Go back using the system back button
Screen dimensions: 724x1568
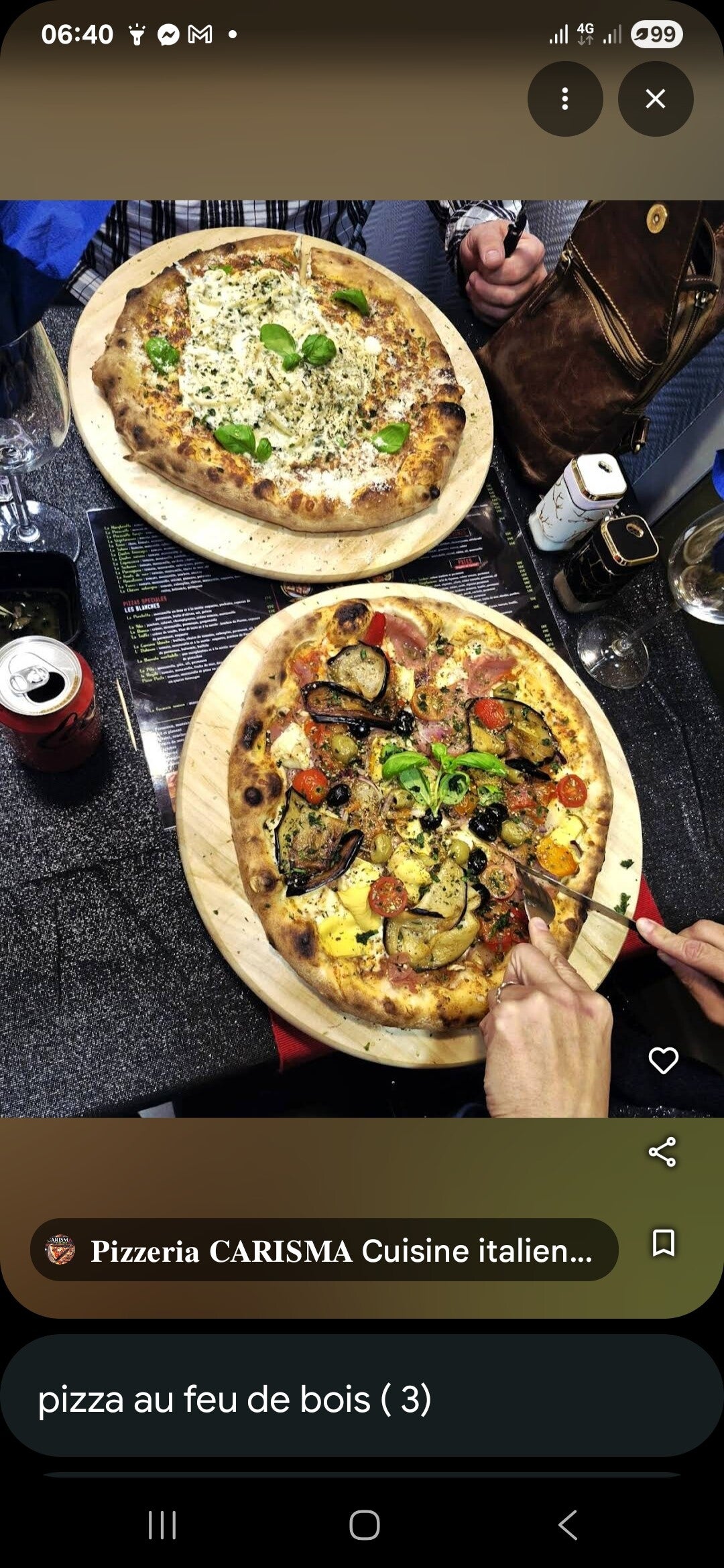pos(567,1525)
